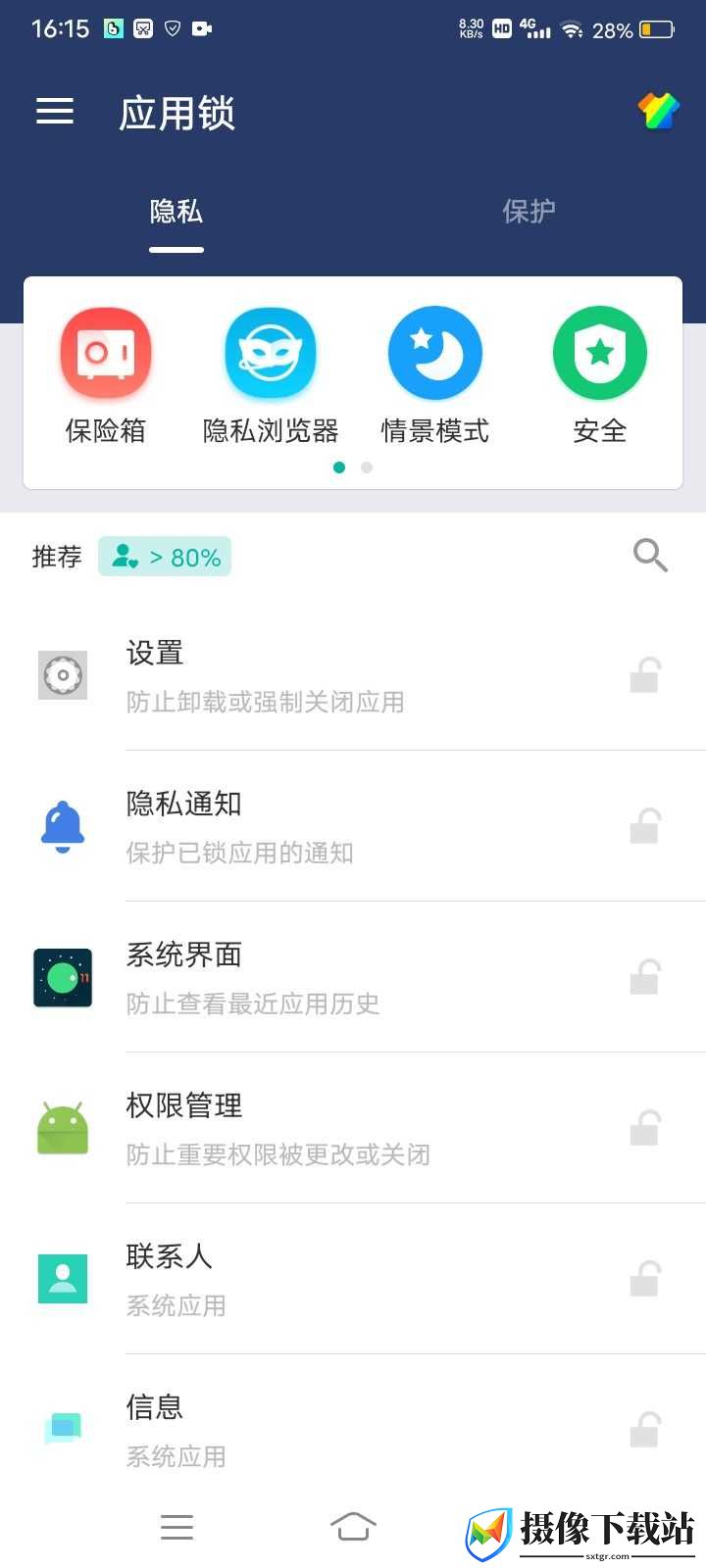The image size is (706, 1568).
Task: Enable lock for 隐私通知
Action: point(645,826)
